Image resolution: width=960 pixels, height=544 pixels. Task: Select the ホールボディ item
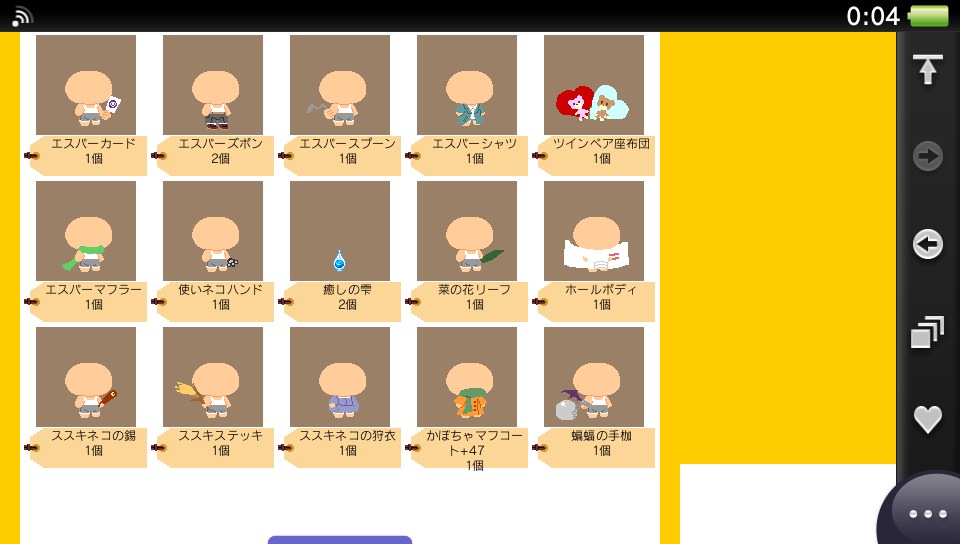click(x=594, y=231)
